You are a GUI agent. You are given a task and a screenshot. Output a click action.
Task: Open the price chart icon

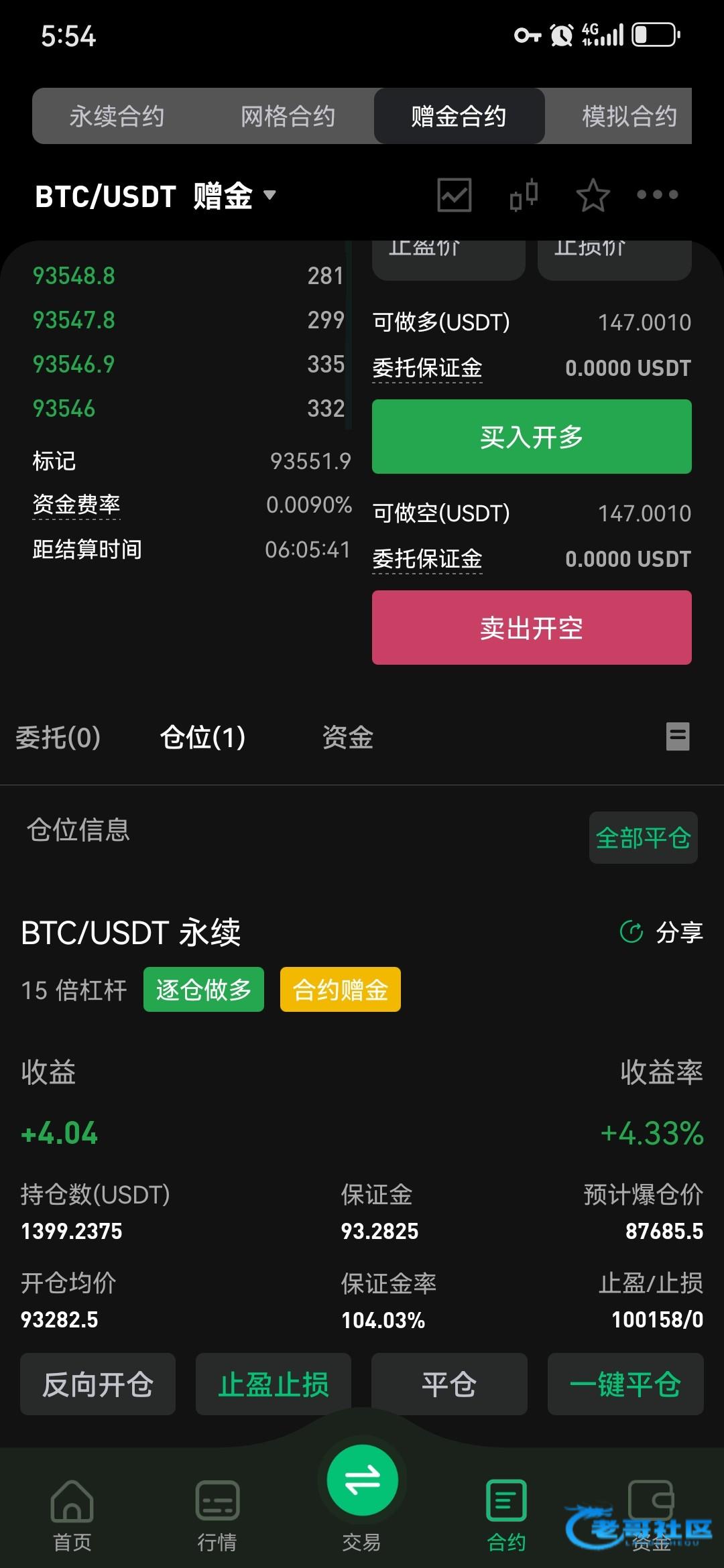pos(455,195)
